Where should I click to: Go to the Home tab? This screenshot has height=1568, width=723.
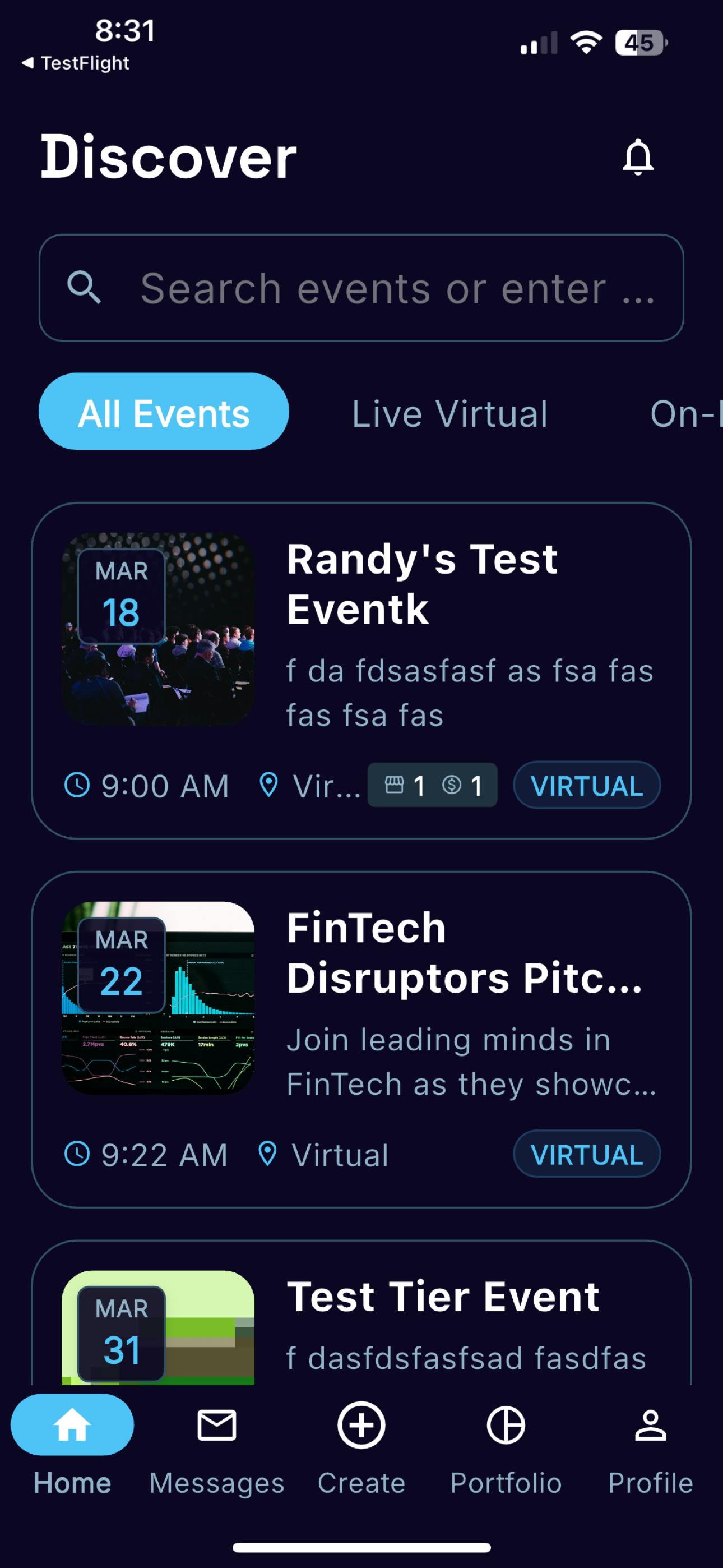[x=72, y=1446]
